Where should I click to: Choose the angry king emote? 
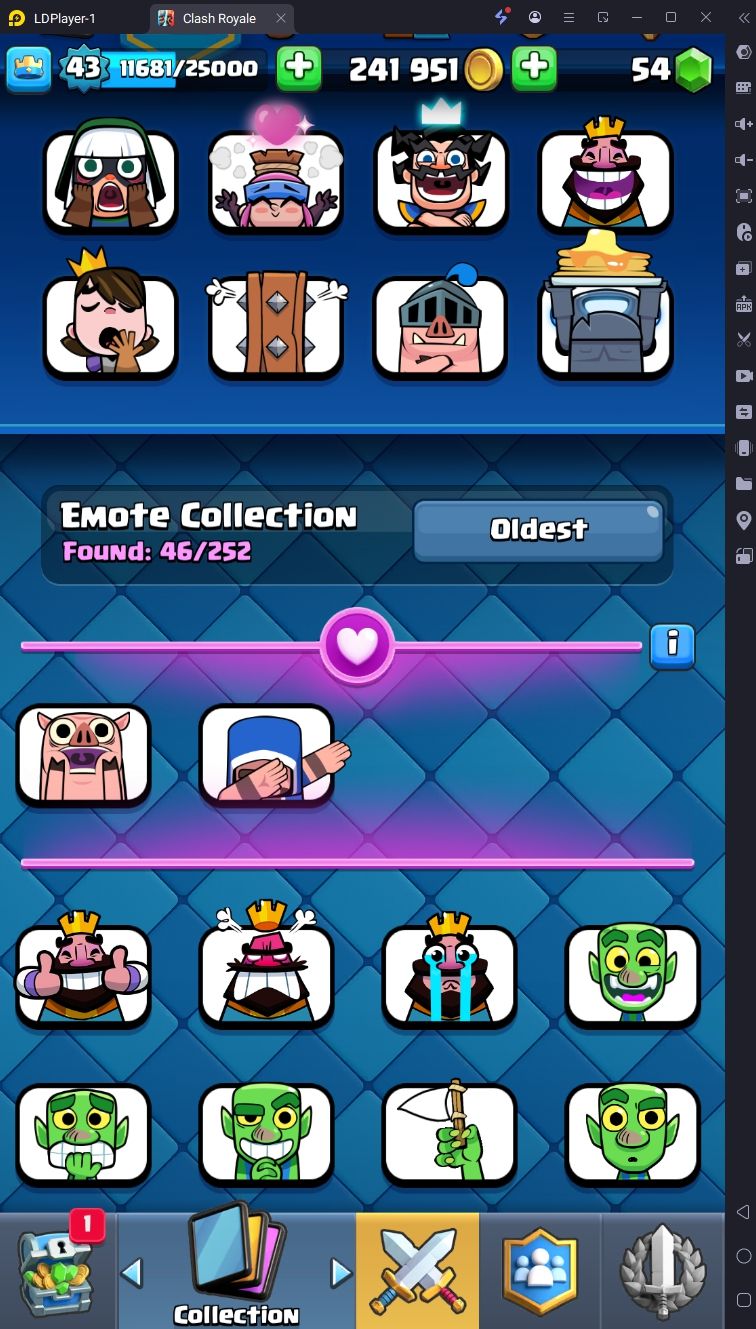(266, 976)
